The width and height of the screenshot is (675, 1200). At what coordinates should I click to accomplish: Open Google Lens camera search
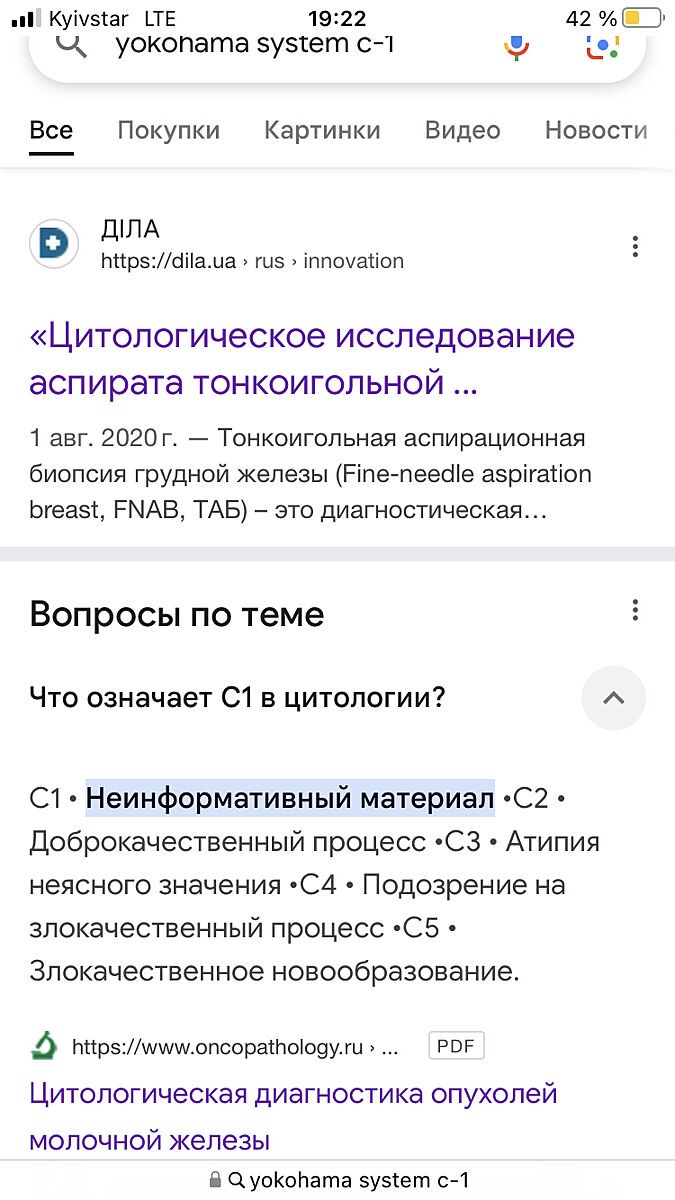603,46
